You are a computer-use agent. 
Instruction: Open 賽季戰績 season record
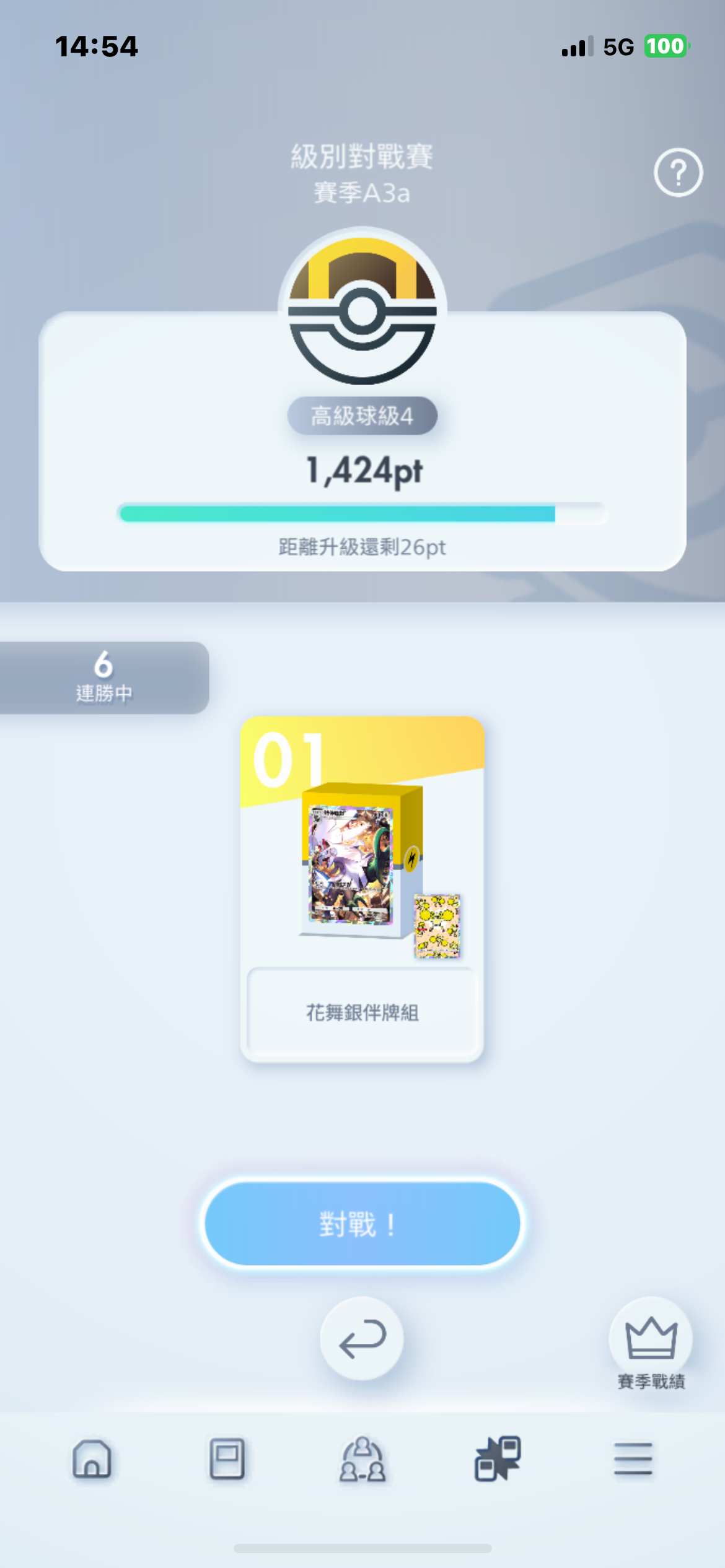(651, 1344)
